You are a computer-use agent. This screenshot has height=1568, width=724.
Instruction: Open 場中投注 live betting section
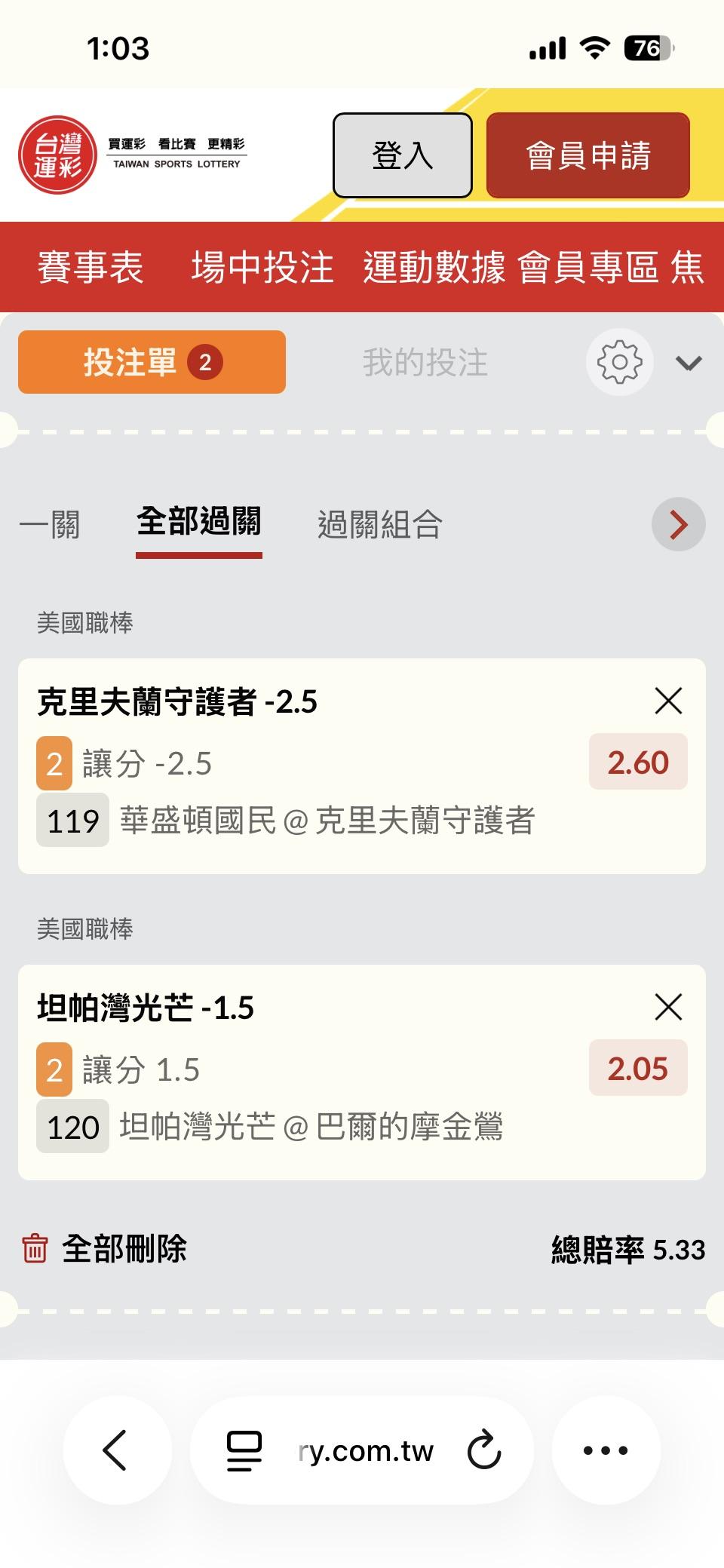(262, 267)
